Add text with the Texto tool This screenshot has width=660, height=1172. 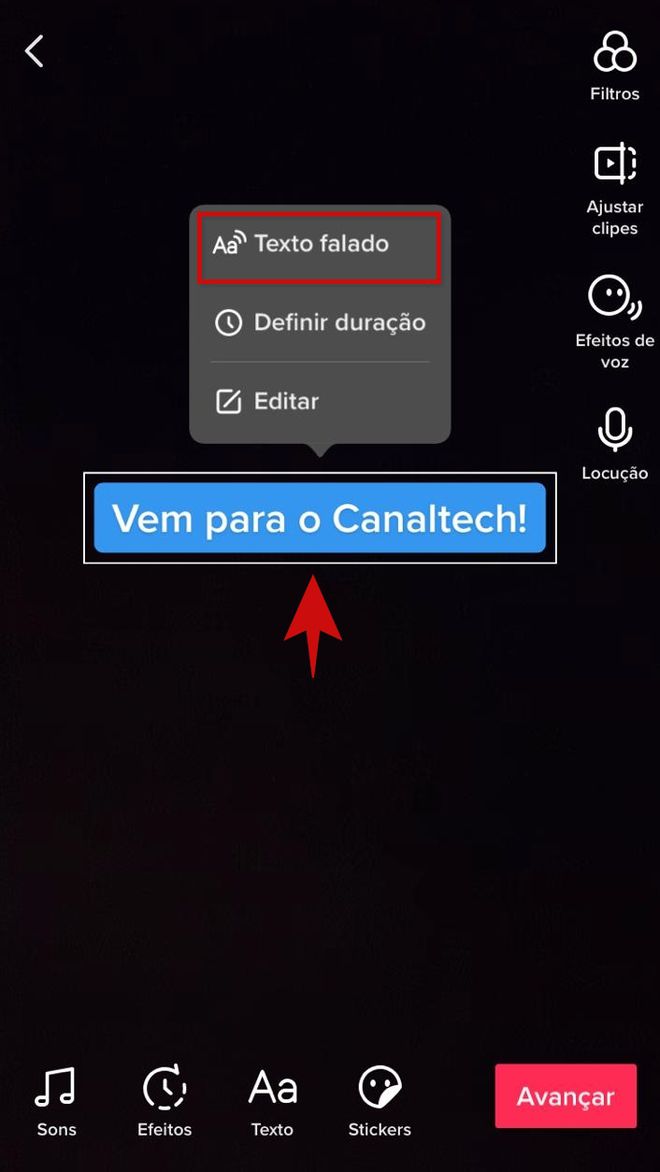(x=272, y=1100)
